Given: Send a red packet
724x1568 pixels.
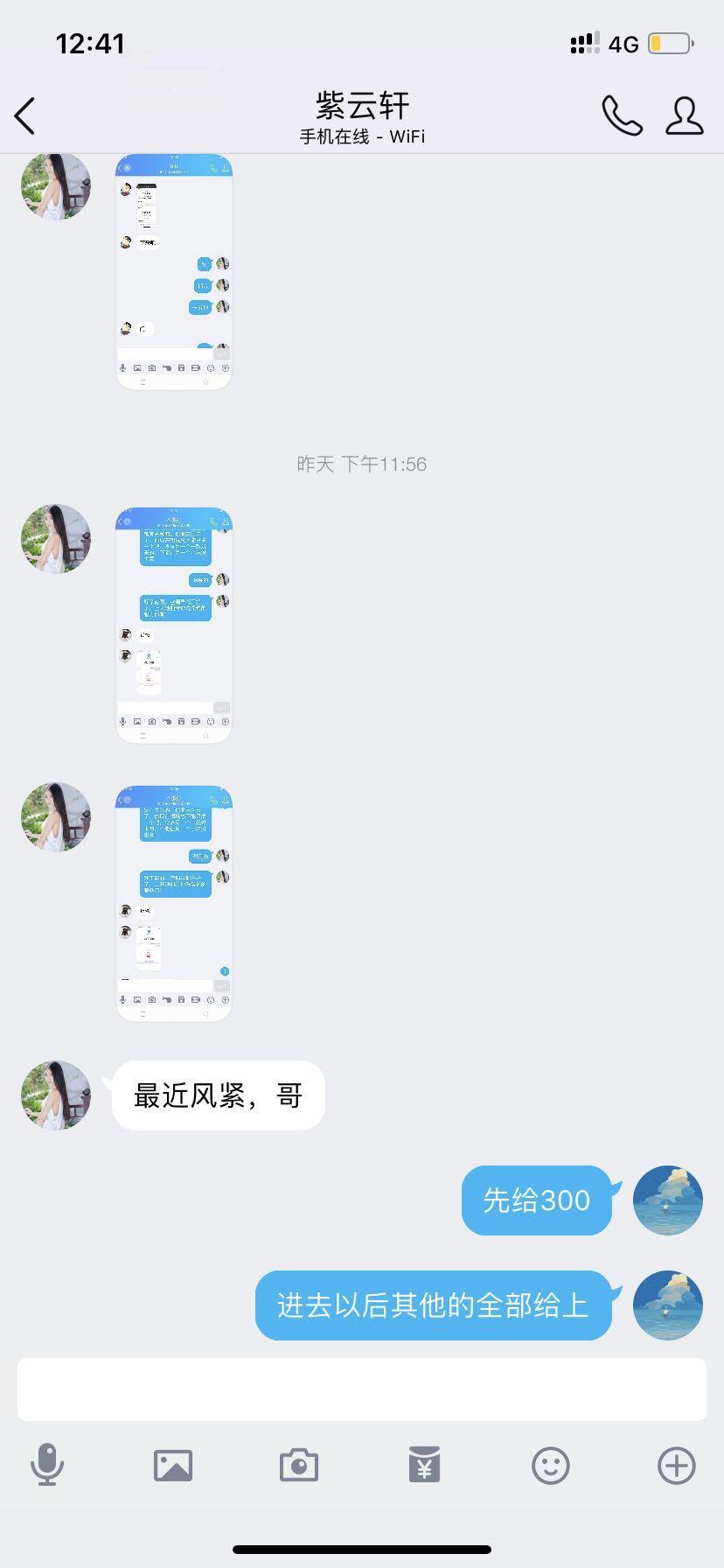Looking at the screenshot, I should click(x=424, y=1465).
